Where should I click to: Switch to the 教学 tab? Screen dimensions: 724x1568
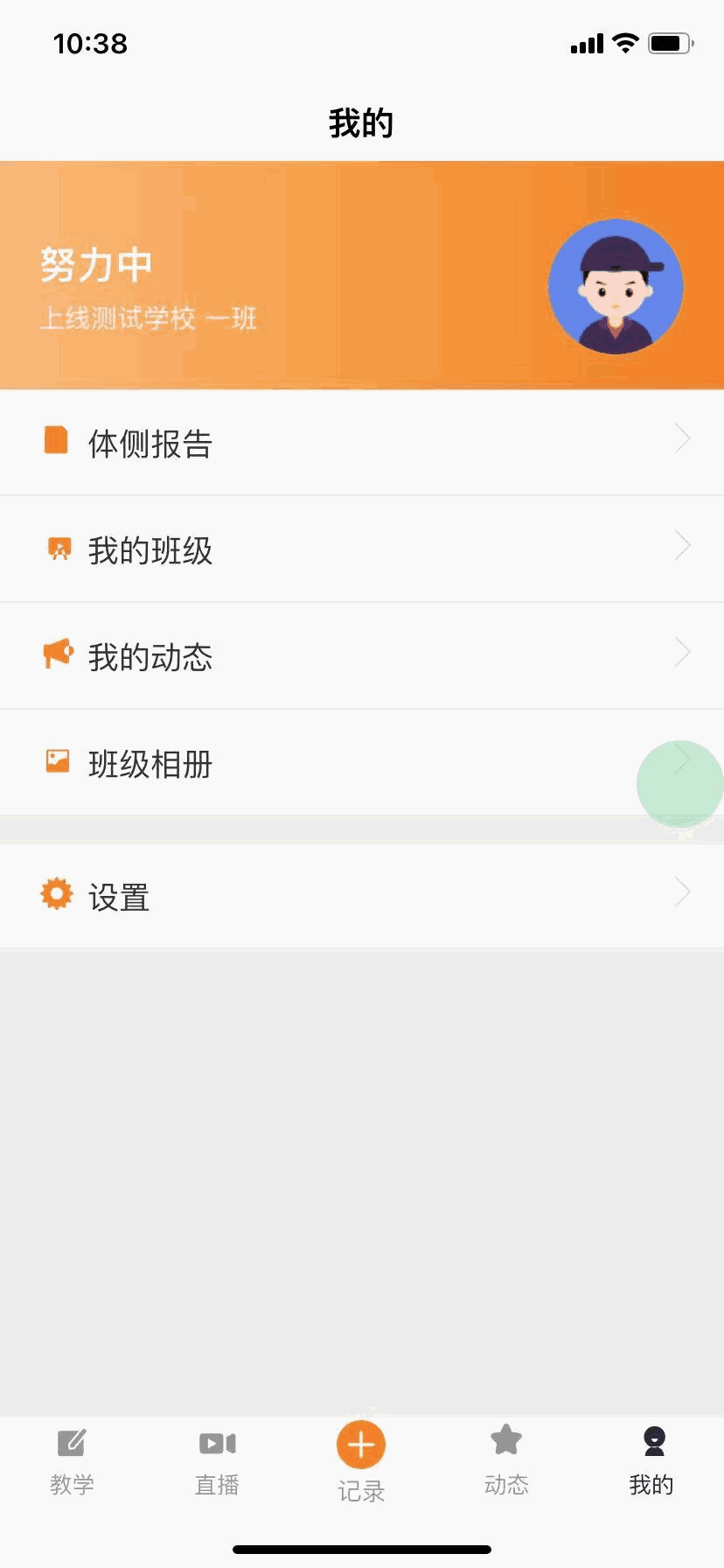(72, 1461)
